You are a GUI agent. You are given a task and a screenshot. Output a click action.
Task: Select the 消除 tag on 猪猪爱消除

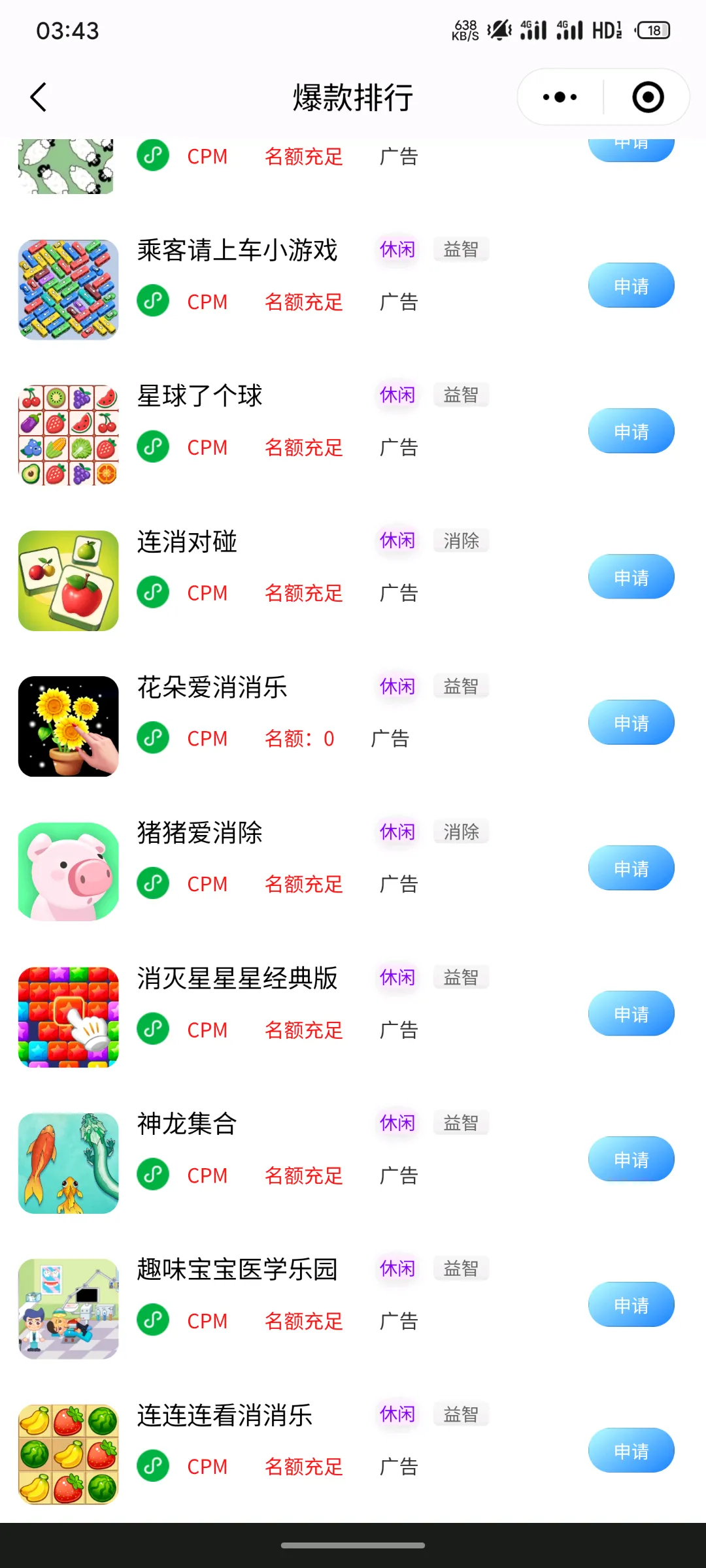[x=461, y=831]
